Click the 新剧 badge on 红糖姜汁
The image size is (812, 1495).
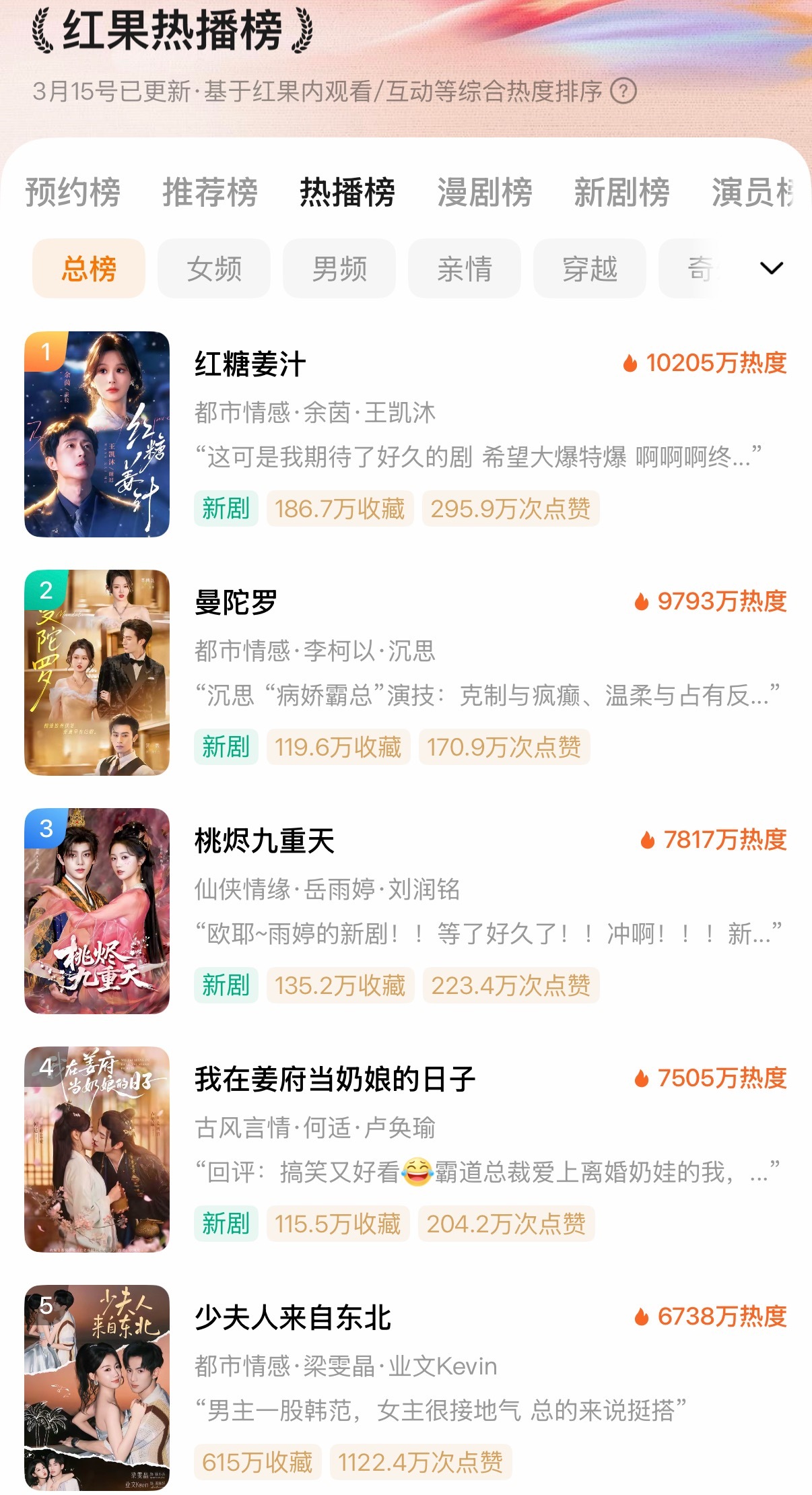click(226, 510)
